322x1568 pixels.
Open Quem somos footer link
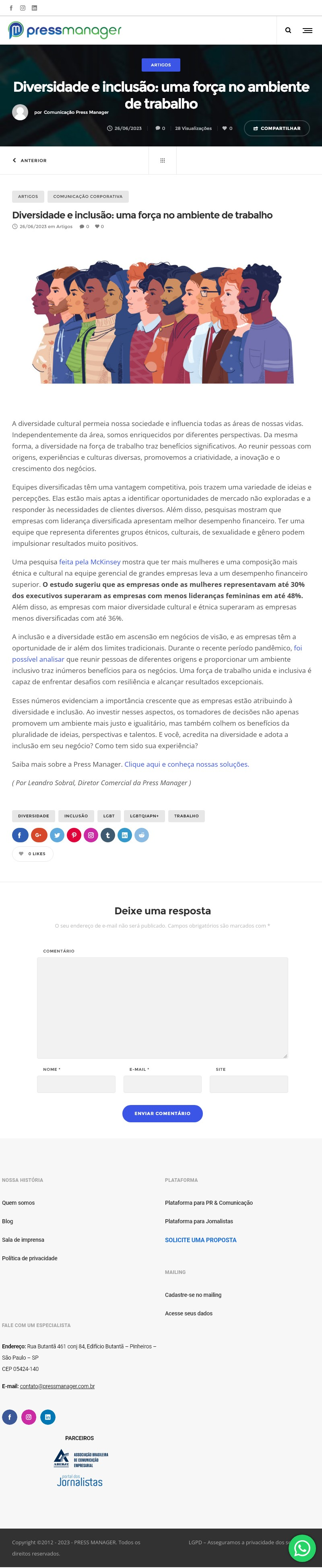click(18, 1203)
